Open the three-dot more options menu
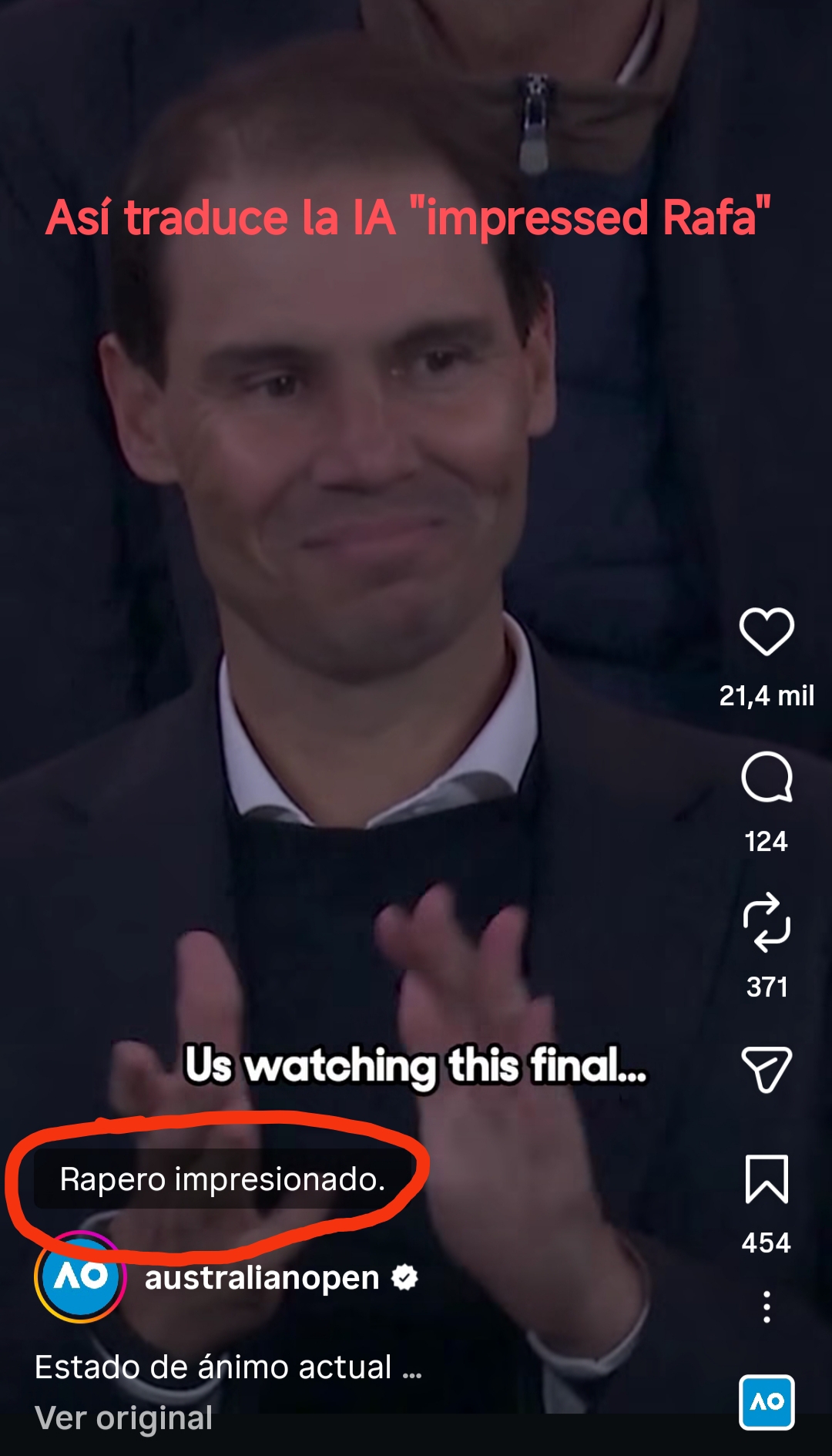832x1456 pixels. [x=767, y=1307]
